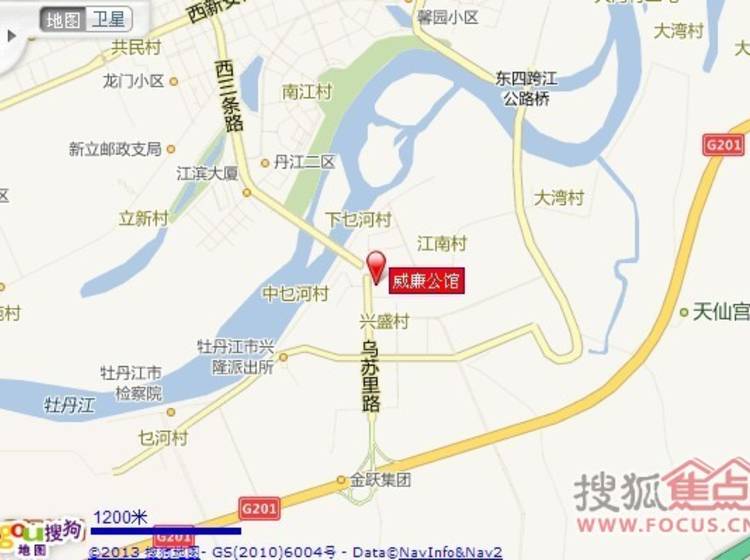Select the 地图 map view

(x=65, y=19)
